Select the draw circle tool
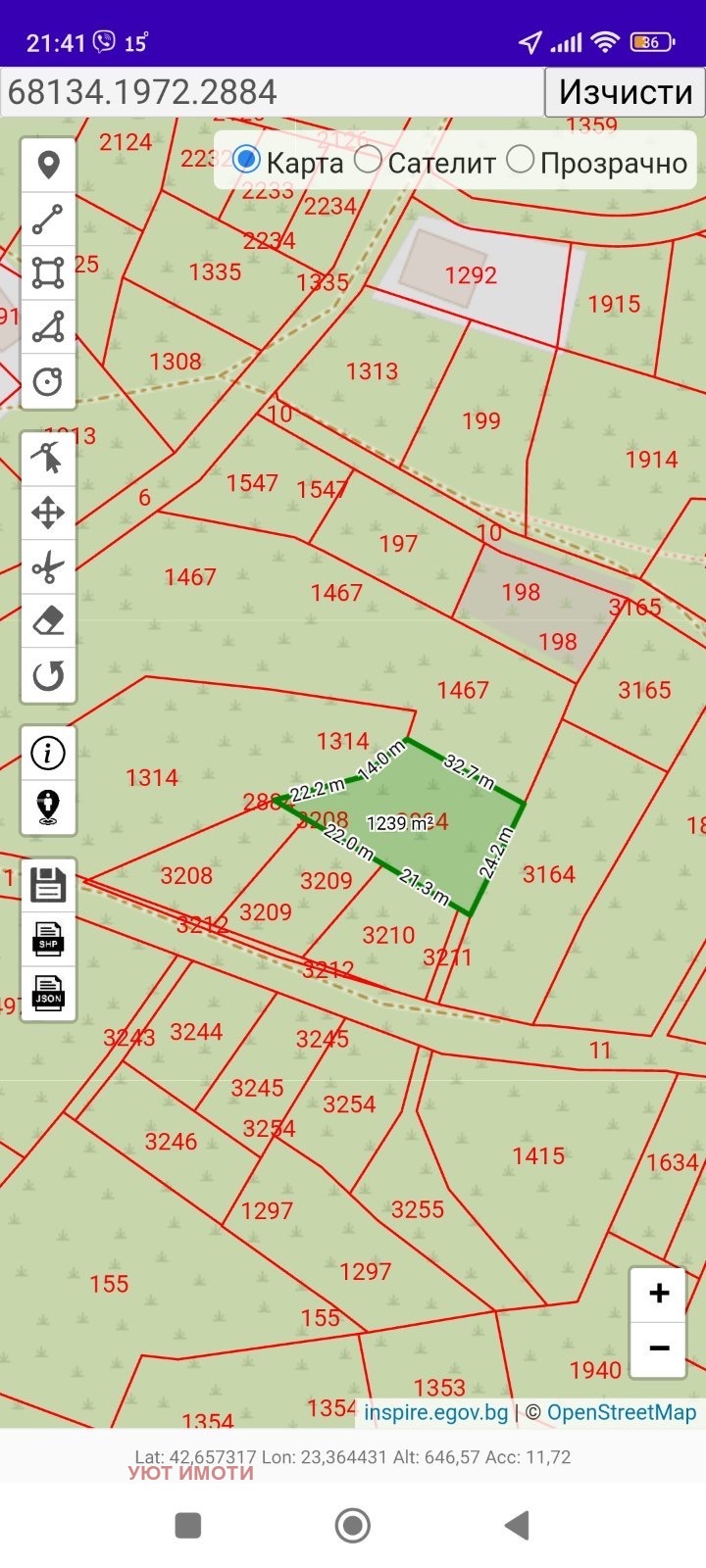Viewport: 706px width, 1568px height. [48, 380]
